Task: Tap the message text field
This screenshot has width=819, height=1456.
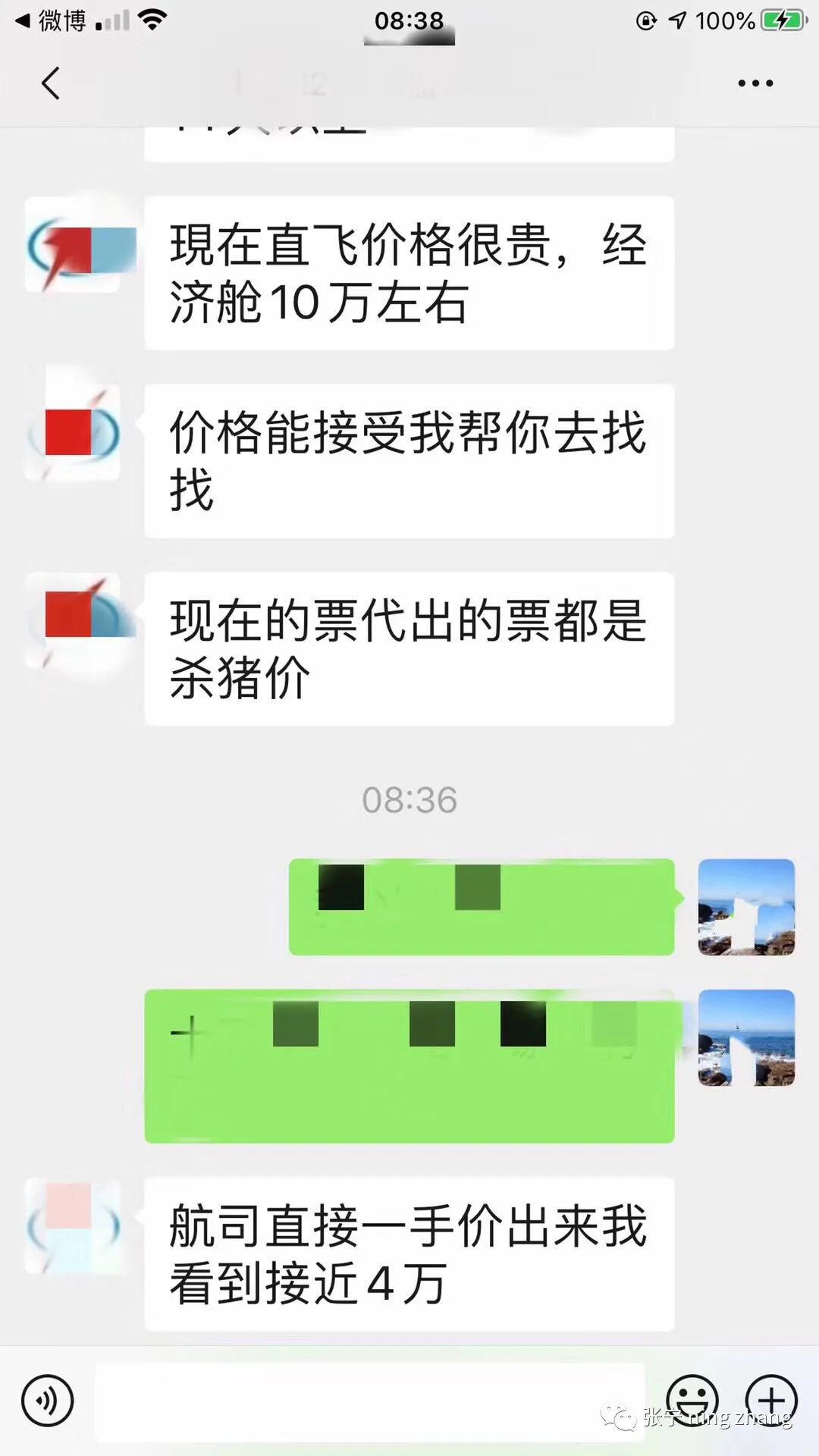Action: [x=369, y=1401]
